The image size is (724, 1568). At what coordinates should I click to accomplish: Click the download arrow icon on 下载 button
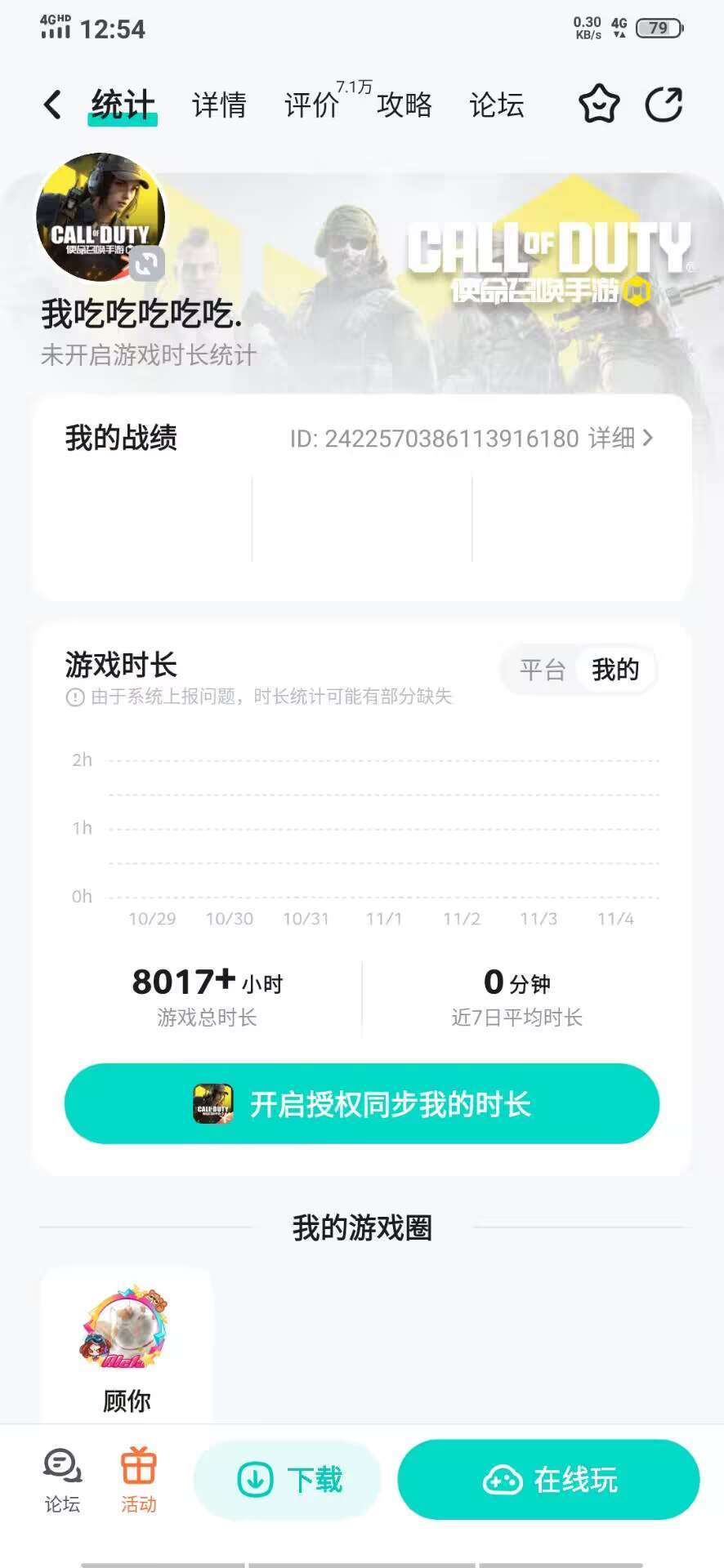click(x=256, y=1479)
